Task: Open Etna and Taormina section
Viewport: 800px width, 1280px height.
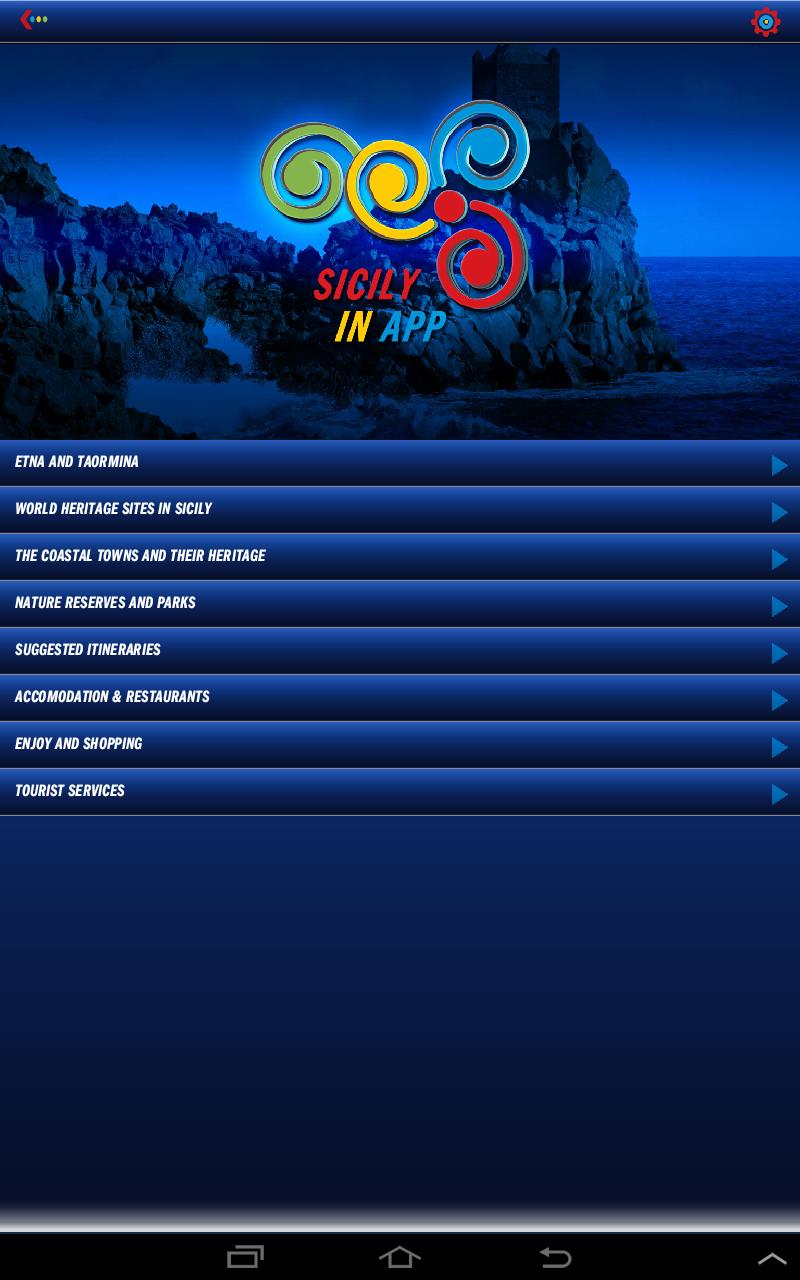Action: (x=400, y=463)
